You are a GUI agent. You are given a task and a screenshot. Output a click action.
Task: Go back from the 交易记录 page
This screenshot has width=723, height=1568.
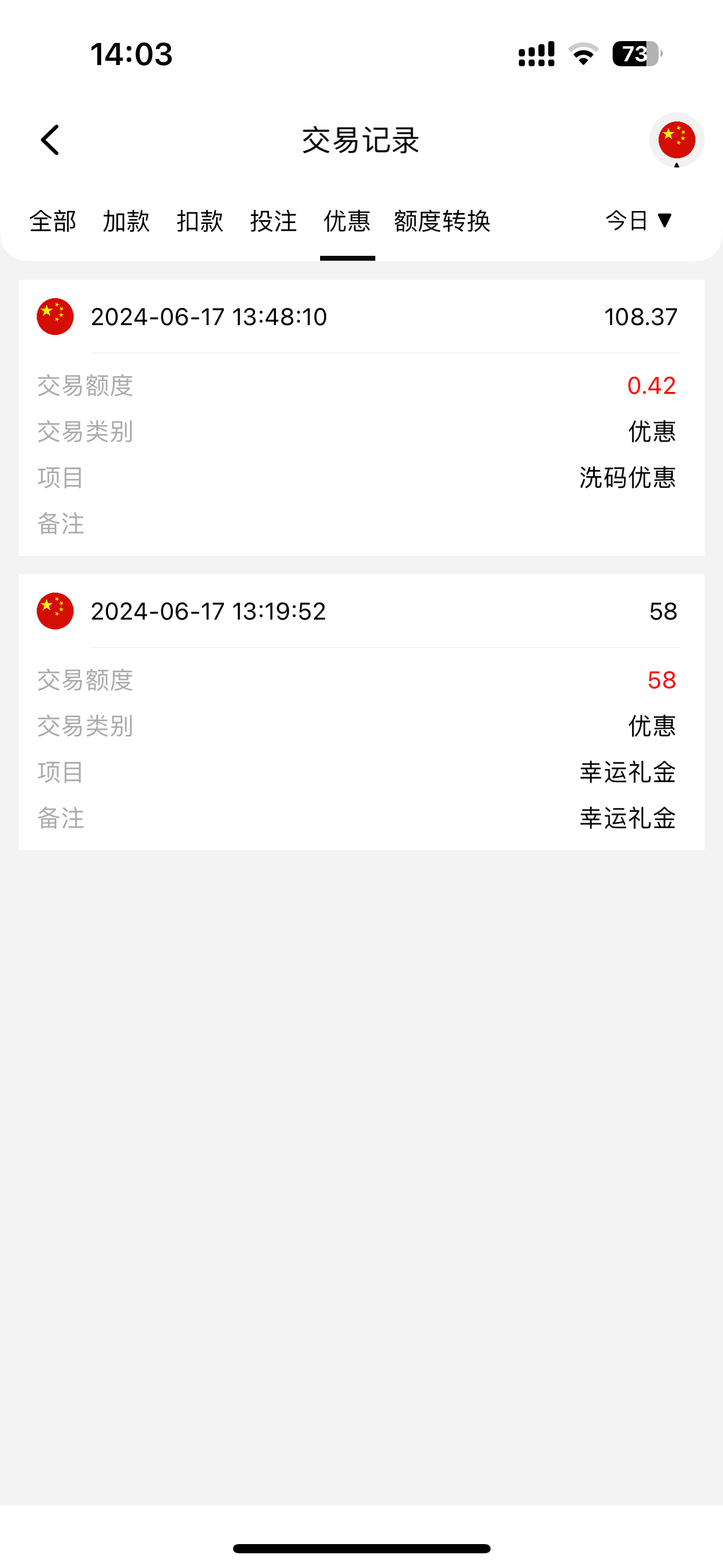pyautogui.click(x=50, y=140)
